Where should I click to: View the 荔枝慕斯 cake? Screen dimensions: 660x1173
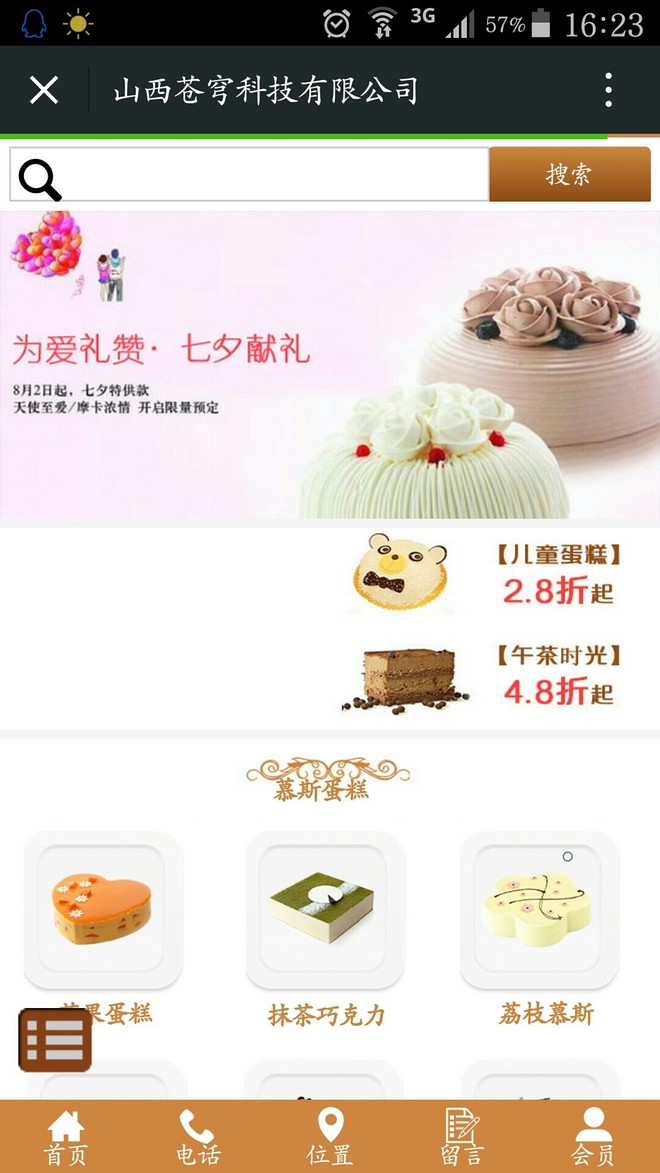coord(540,907)
